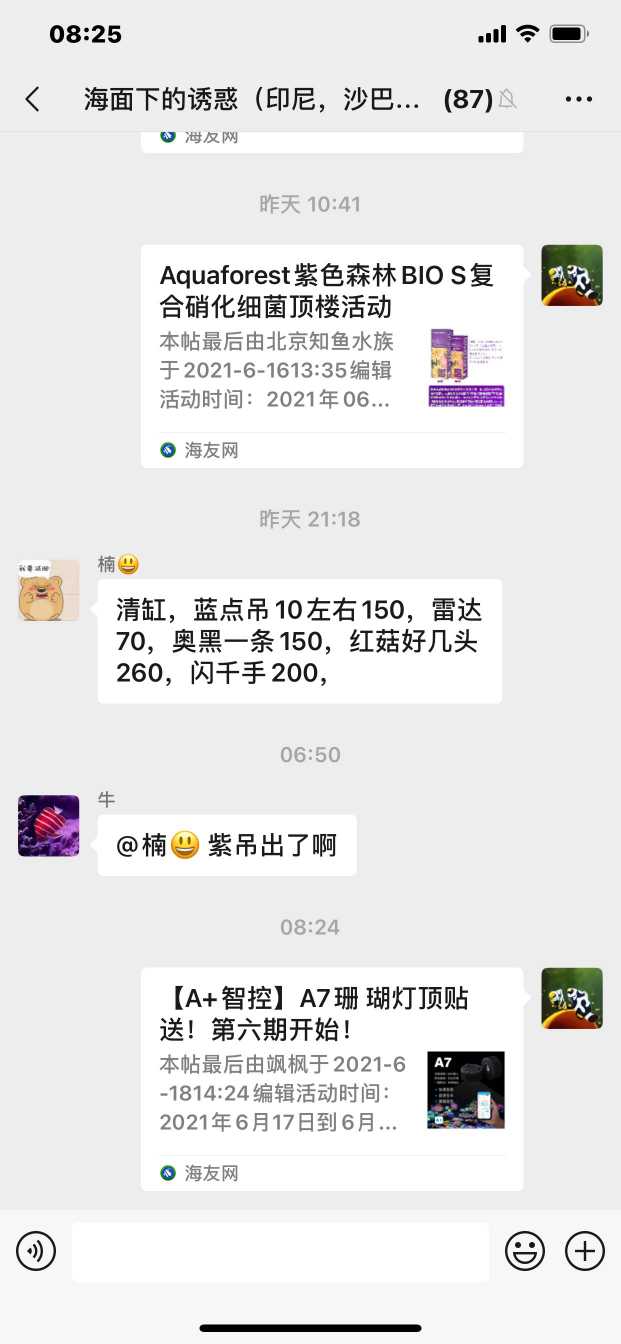The image size is (621, 1344).
Task: Open the A+智控 A7 coral light post
Action: click(x=331, y=1078)
